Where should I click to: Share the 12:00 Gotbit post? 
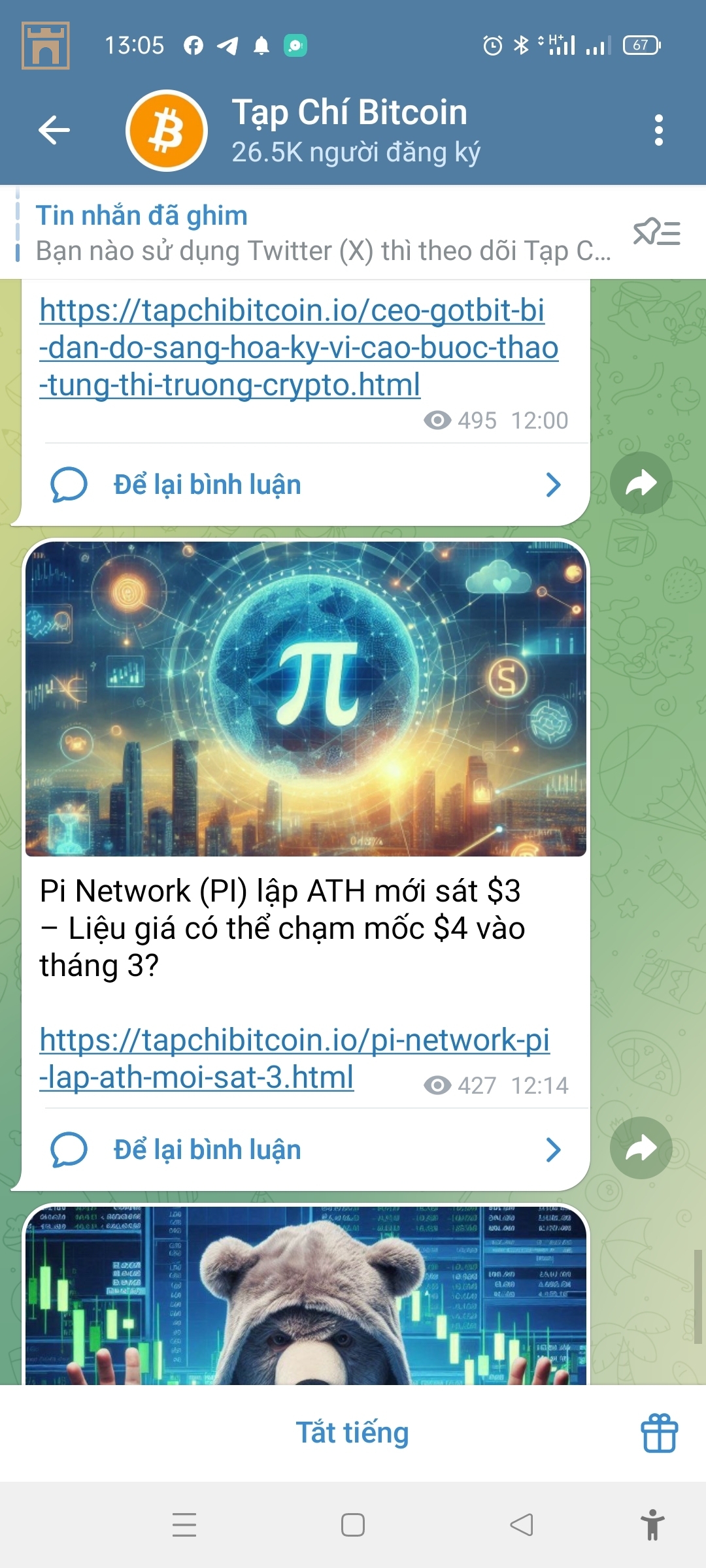point(641,483)
